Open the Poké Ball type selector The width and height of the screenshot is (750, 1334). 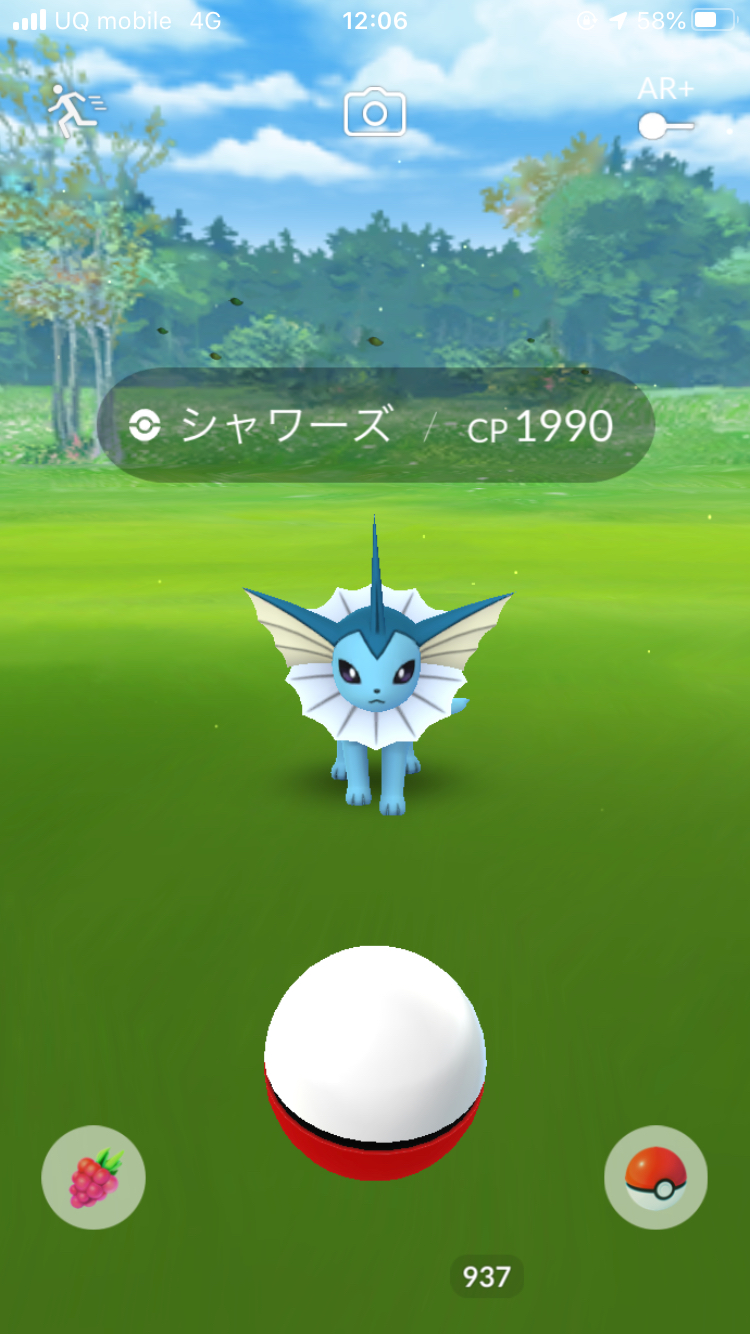tap(656, 1178)
